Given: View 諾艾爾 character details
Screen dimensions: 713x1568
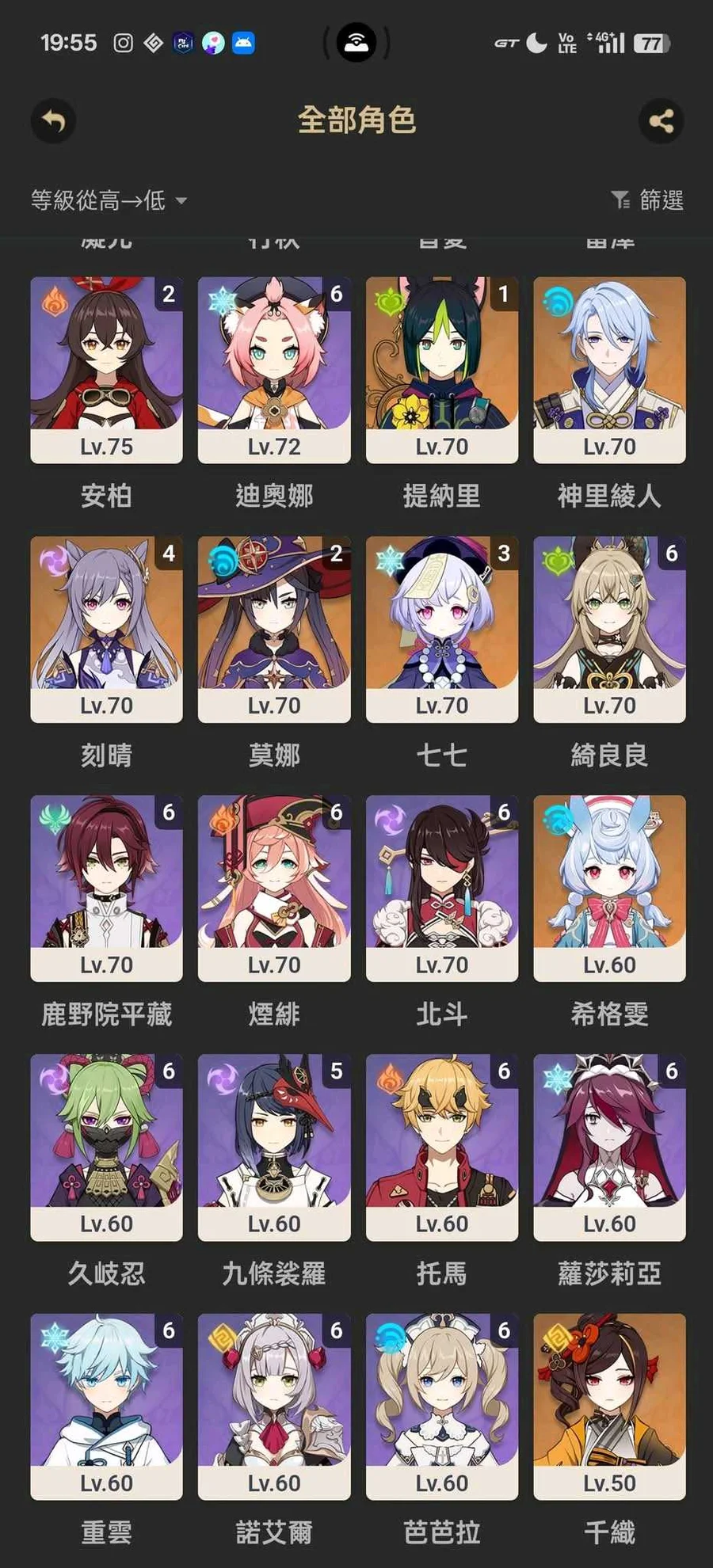Looking at the screenshot, I should click(274, 1406).
